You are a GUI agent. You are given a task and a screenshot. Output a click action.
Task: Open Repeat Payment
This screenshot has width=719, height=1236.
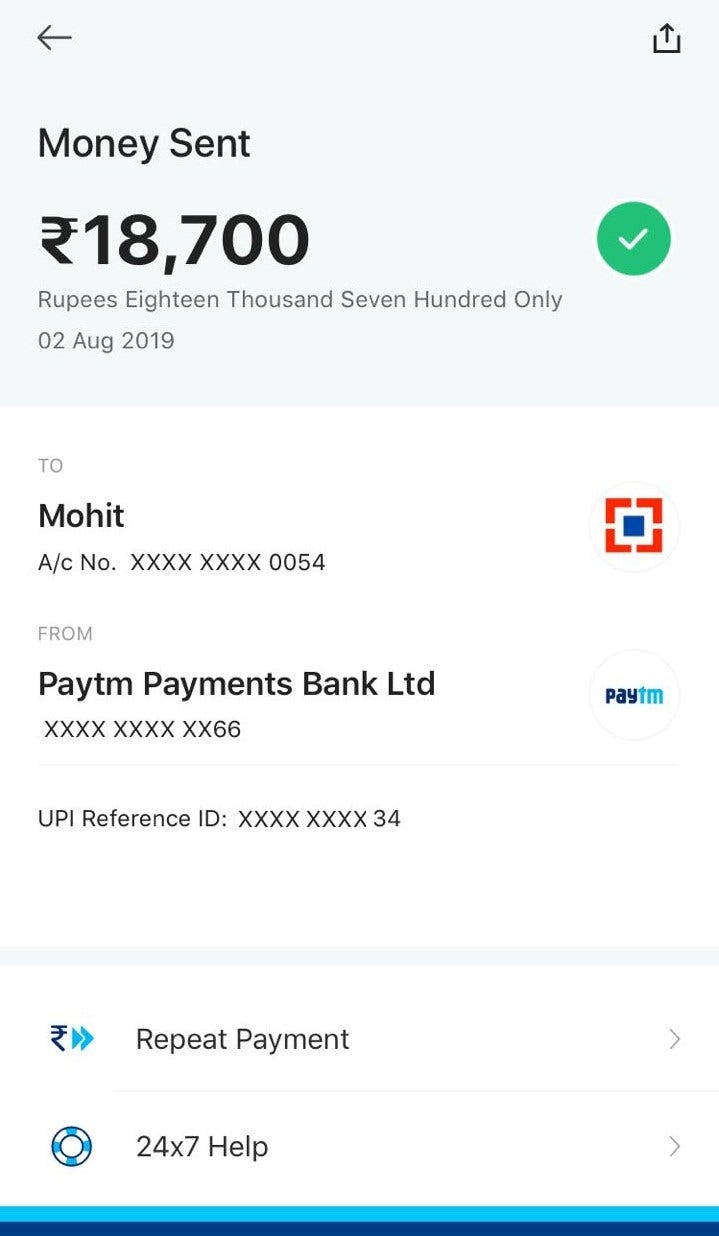pyautogui.click(x=359, y=1039)
